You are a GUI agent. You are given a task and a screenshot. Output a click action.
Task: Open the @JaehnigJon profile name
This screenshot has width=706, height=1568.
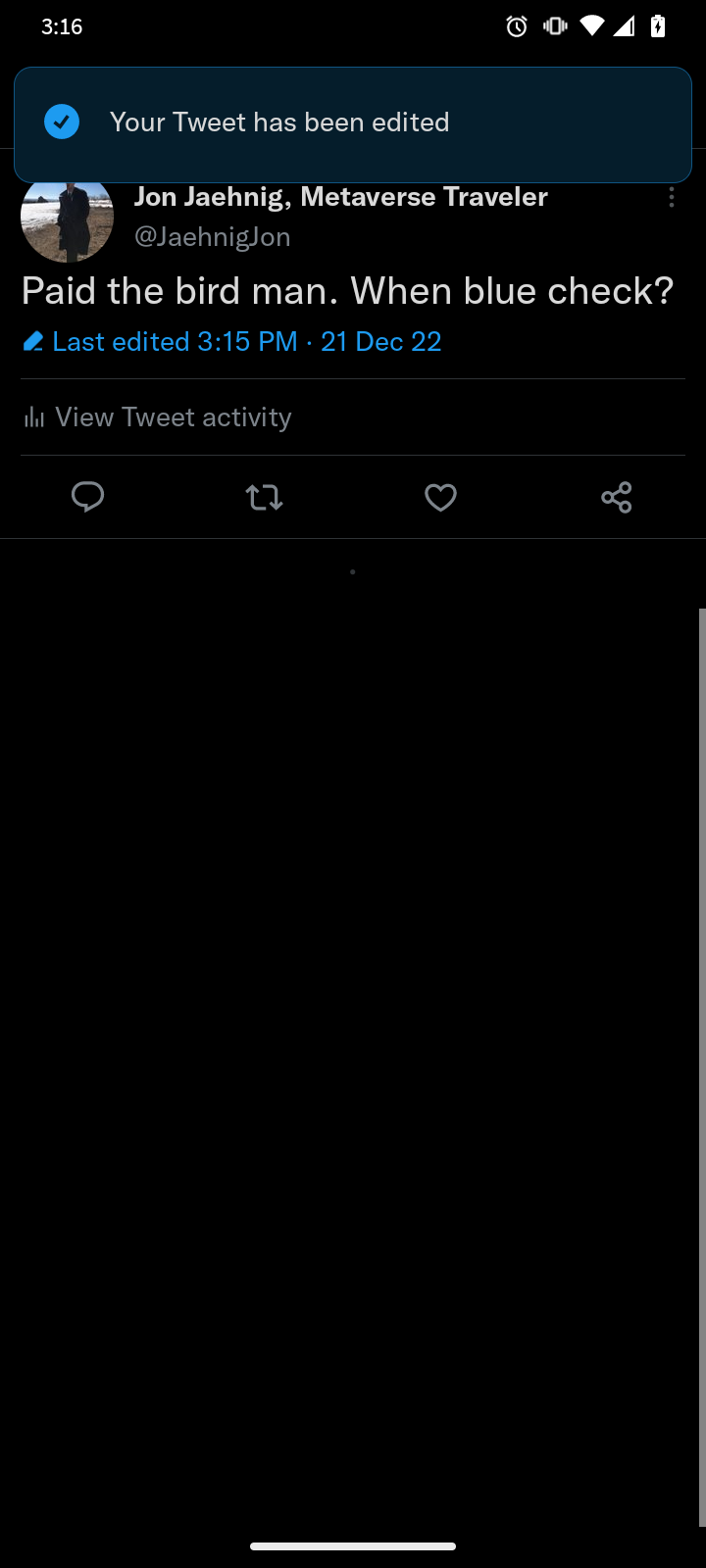[213, 237]
